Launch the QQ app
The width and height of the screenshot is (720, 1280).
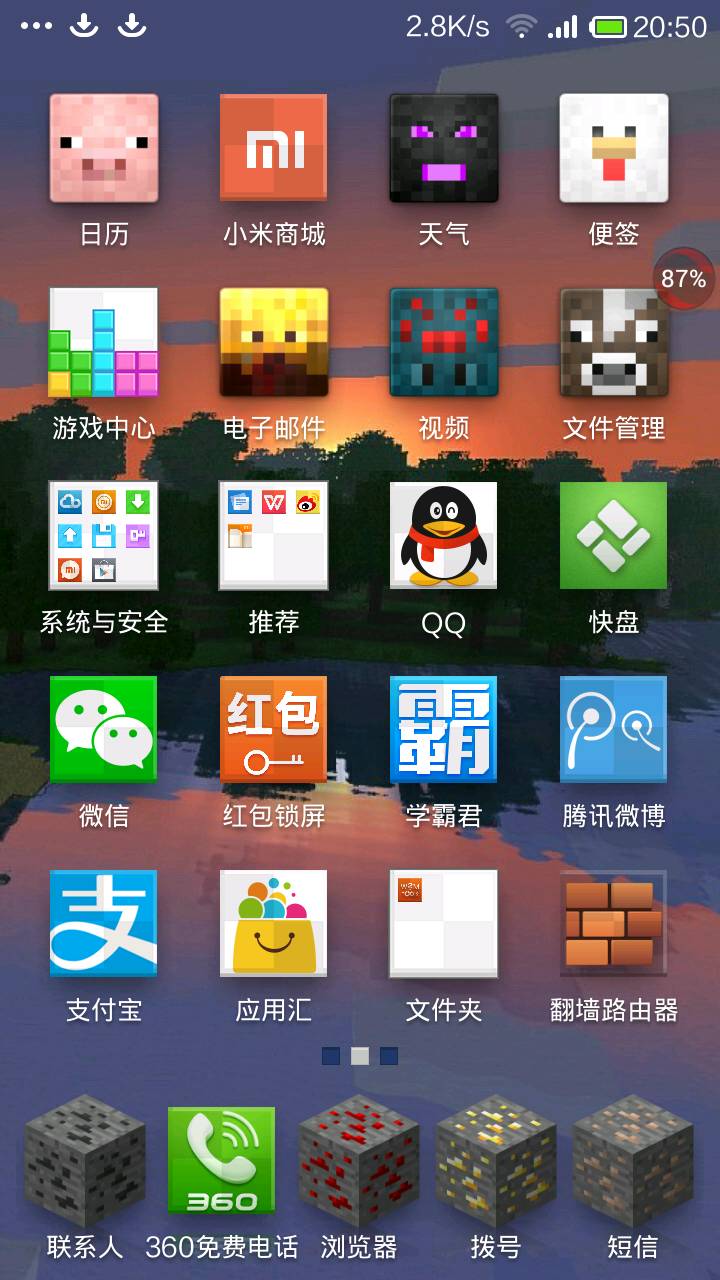(444, 536)
